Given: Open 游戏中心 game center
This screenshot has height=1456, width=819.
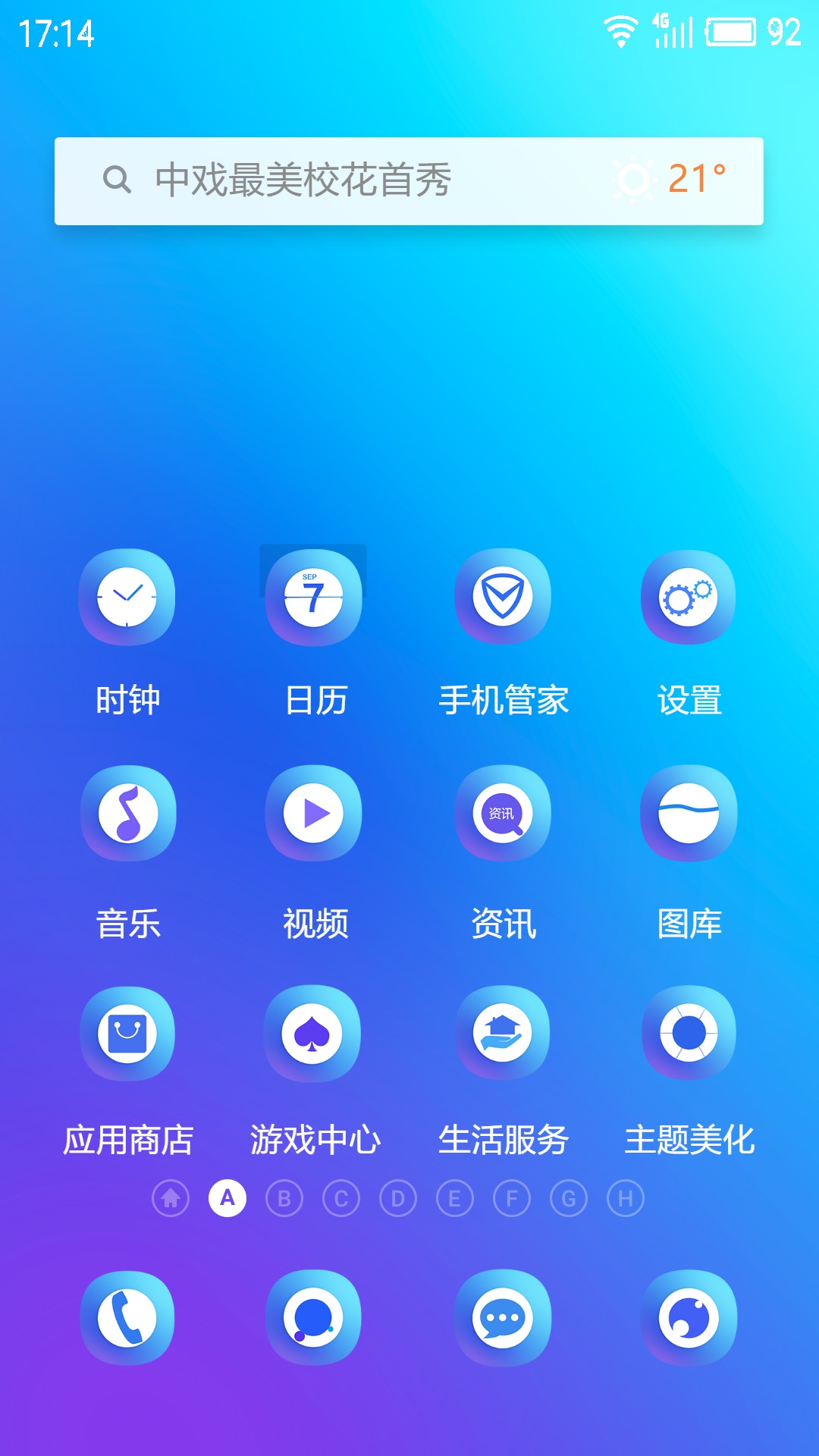Looking at the screenshot, I should tap(313, 1033).
